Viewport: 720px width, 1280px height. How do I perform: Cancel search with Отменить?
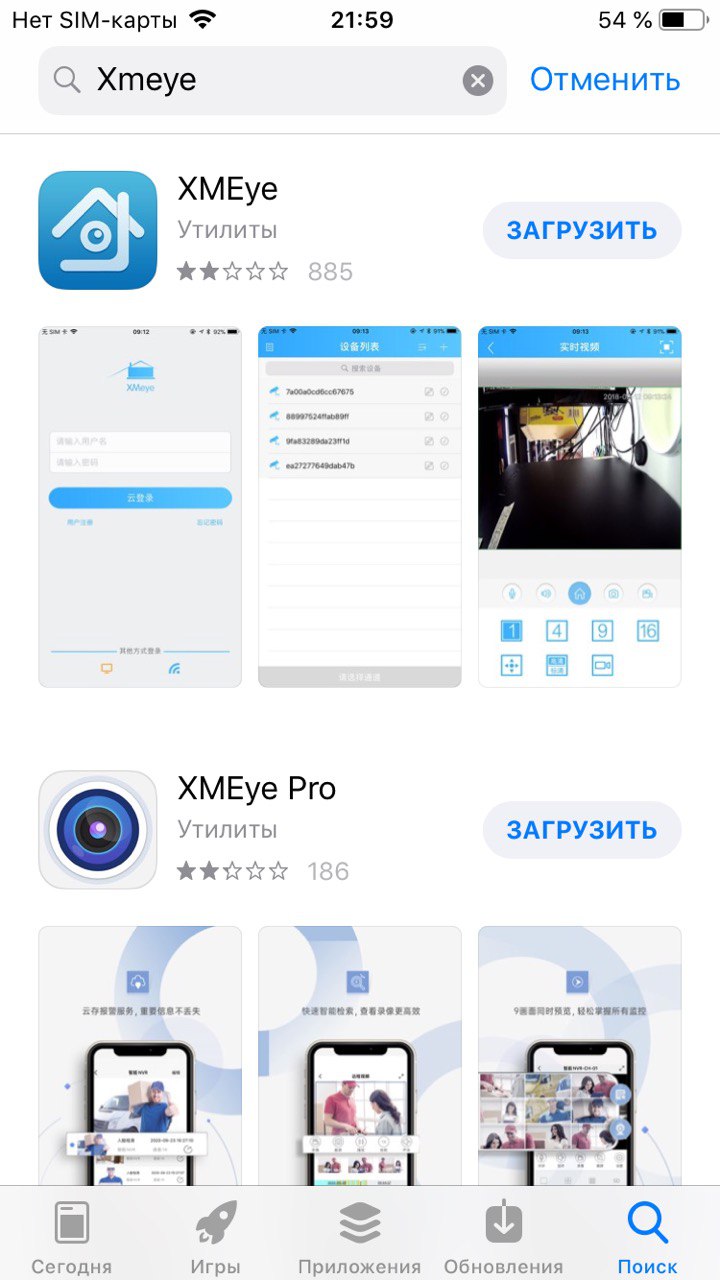pos(604,80)
